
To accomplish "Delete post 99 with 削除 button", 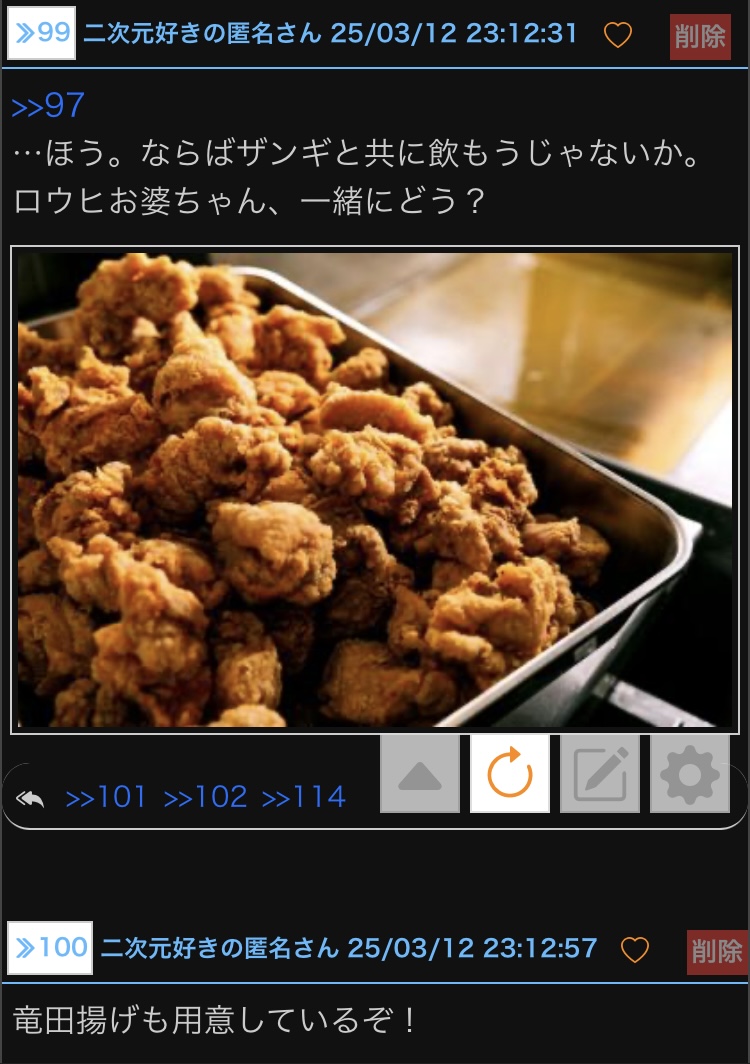I will coord(700,37).
